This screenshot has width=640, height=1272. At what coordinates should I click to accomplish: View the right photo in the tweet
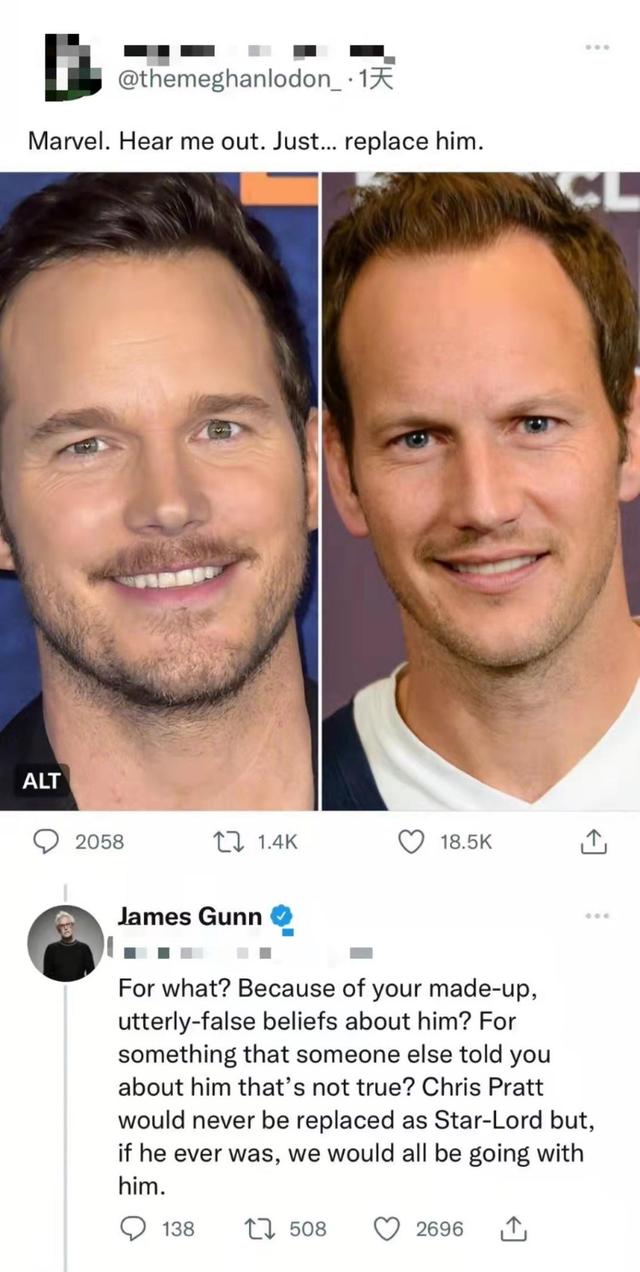point(481,490)
